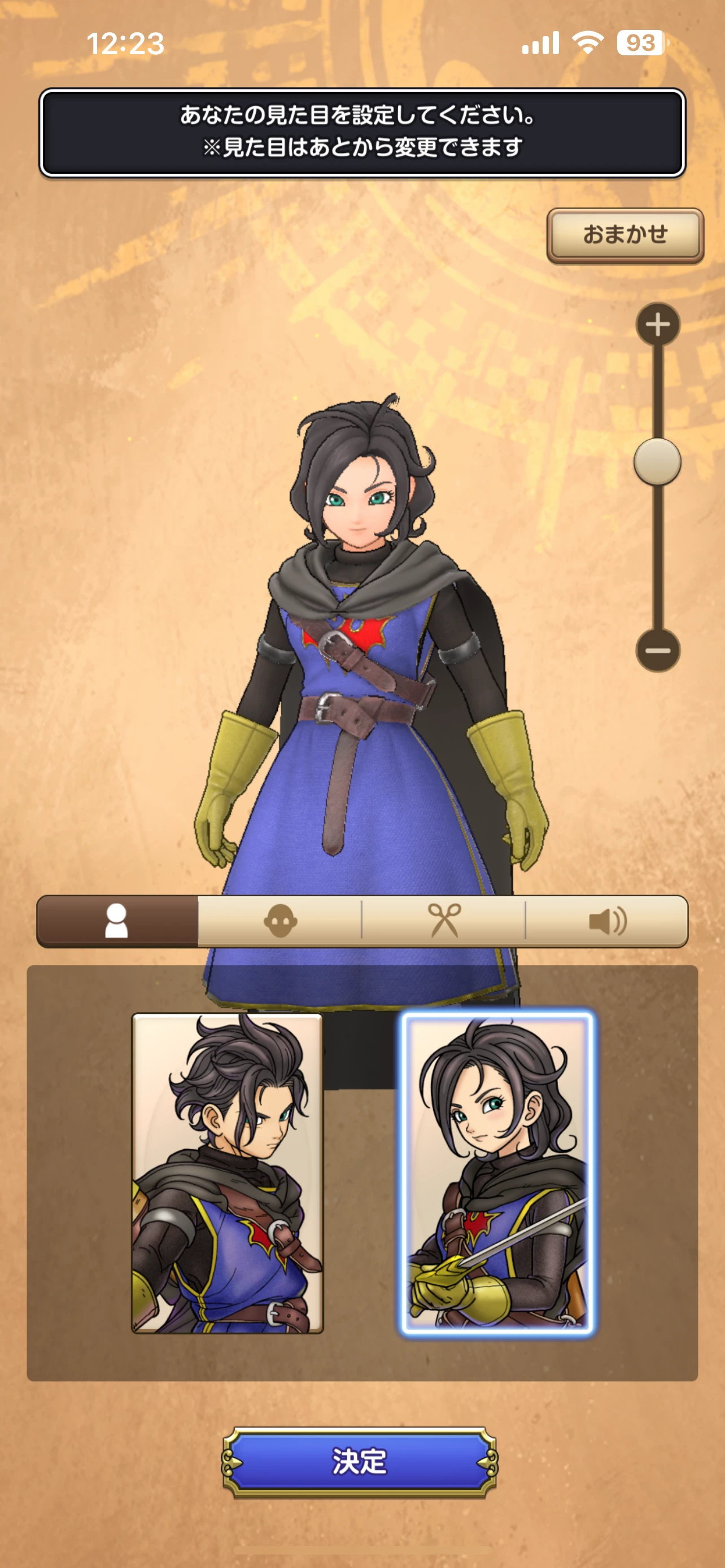Switch to the body type tab
Image resolution: width=725 pixels, height=1568 pixels.
117,921
